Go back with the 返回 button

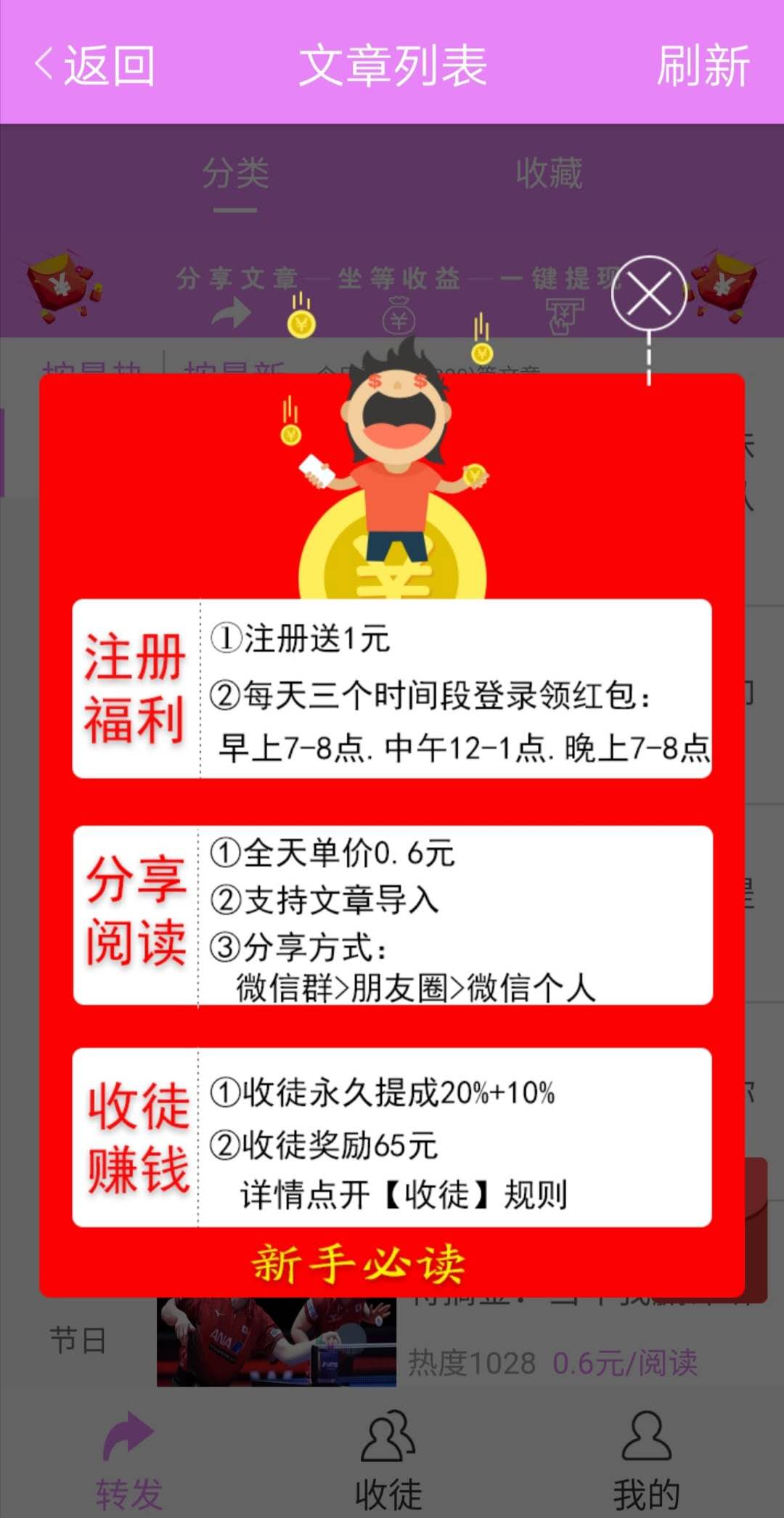pyautogui.click(x=95, y=65)
